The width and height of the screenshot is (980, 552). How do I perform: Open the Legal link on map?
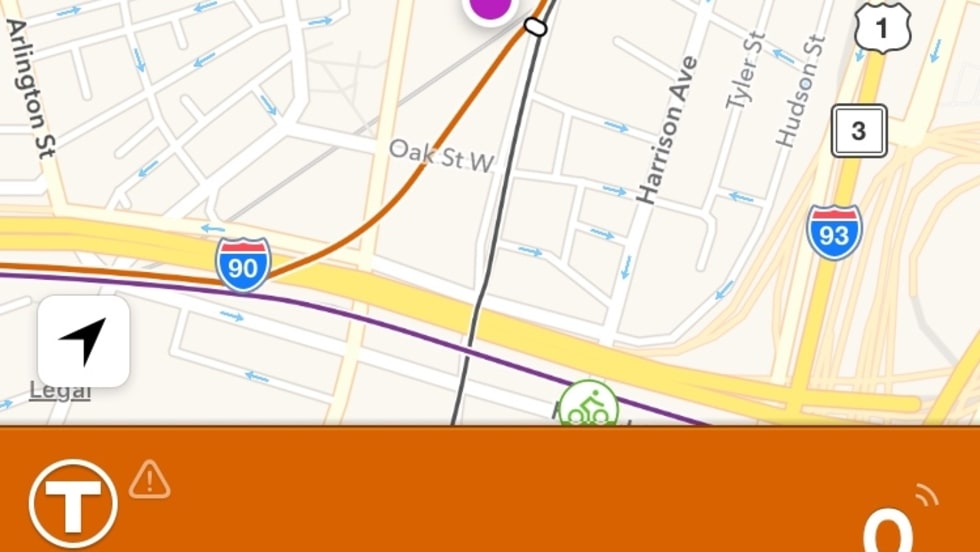click(60, 391)
